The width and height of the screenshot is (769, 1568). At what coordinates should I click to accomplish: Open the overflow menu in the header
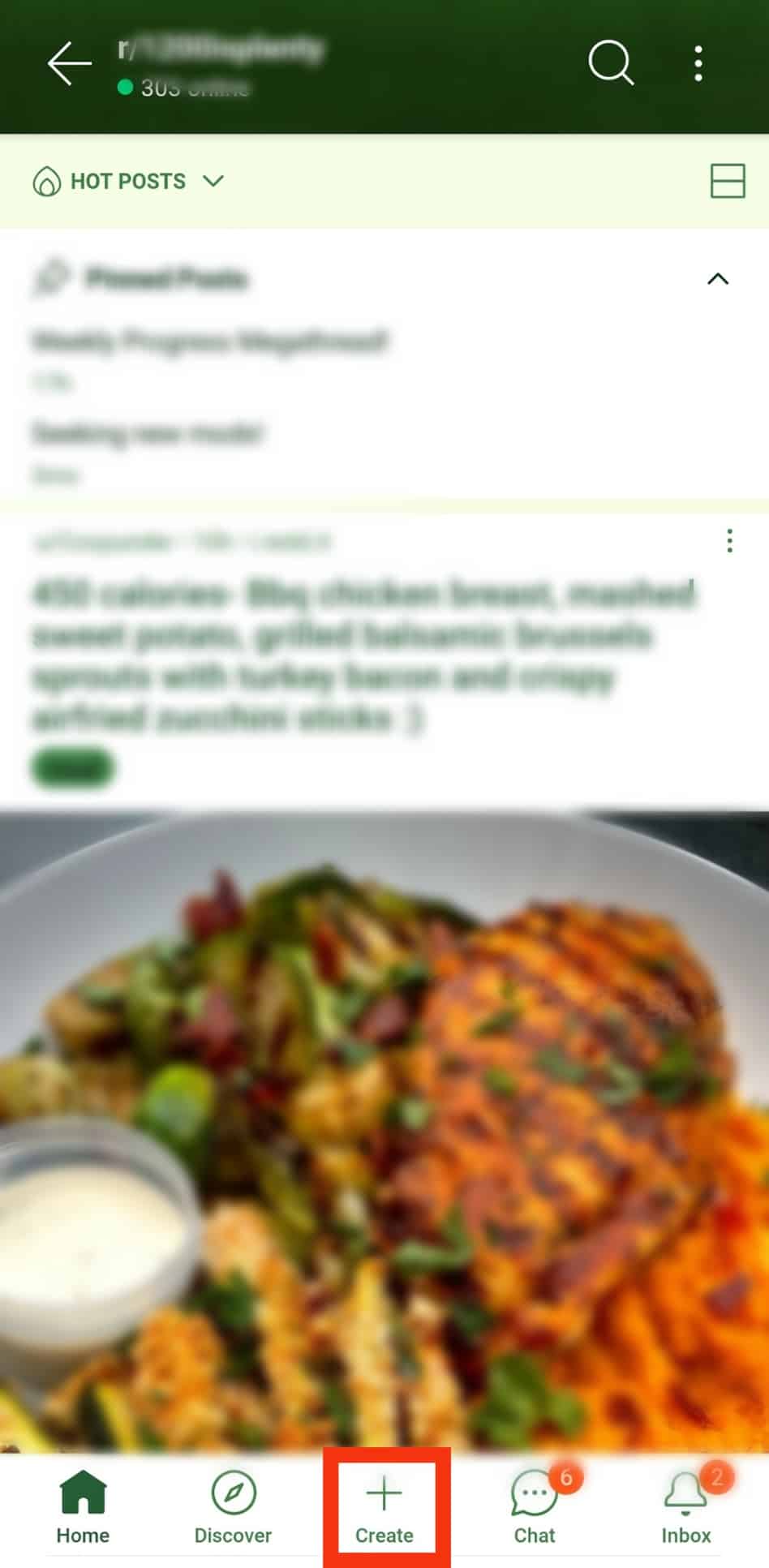pyautogui.click(x=698, y=63)
